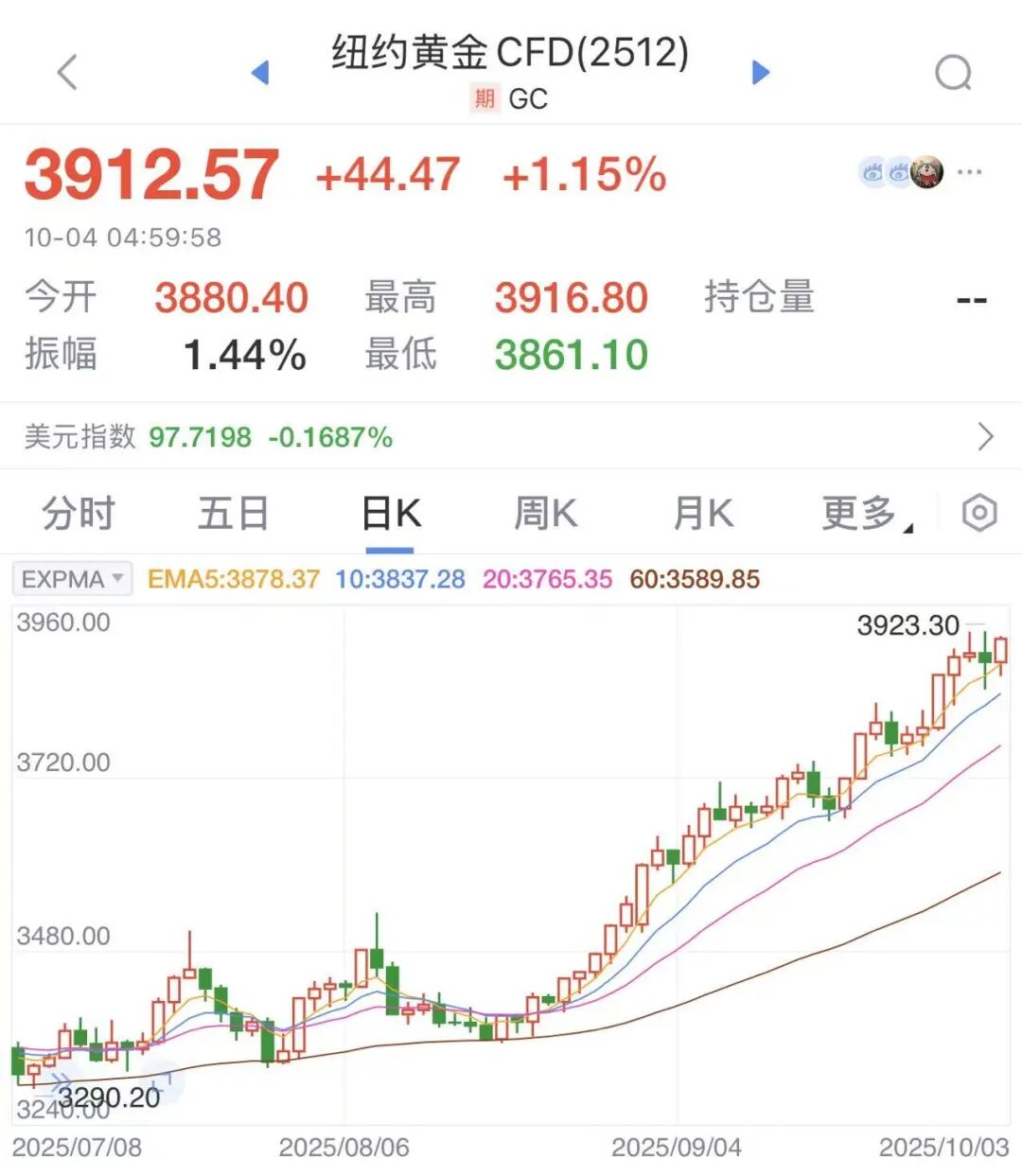Open the three-dot overflow menu
Viewport: 1022px width, 1176px height.
[970, 173]
